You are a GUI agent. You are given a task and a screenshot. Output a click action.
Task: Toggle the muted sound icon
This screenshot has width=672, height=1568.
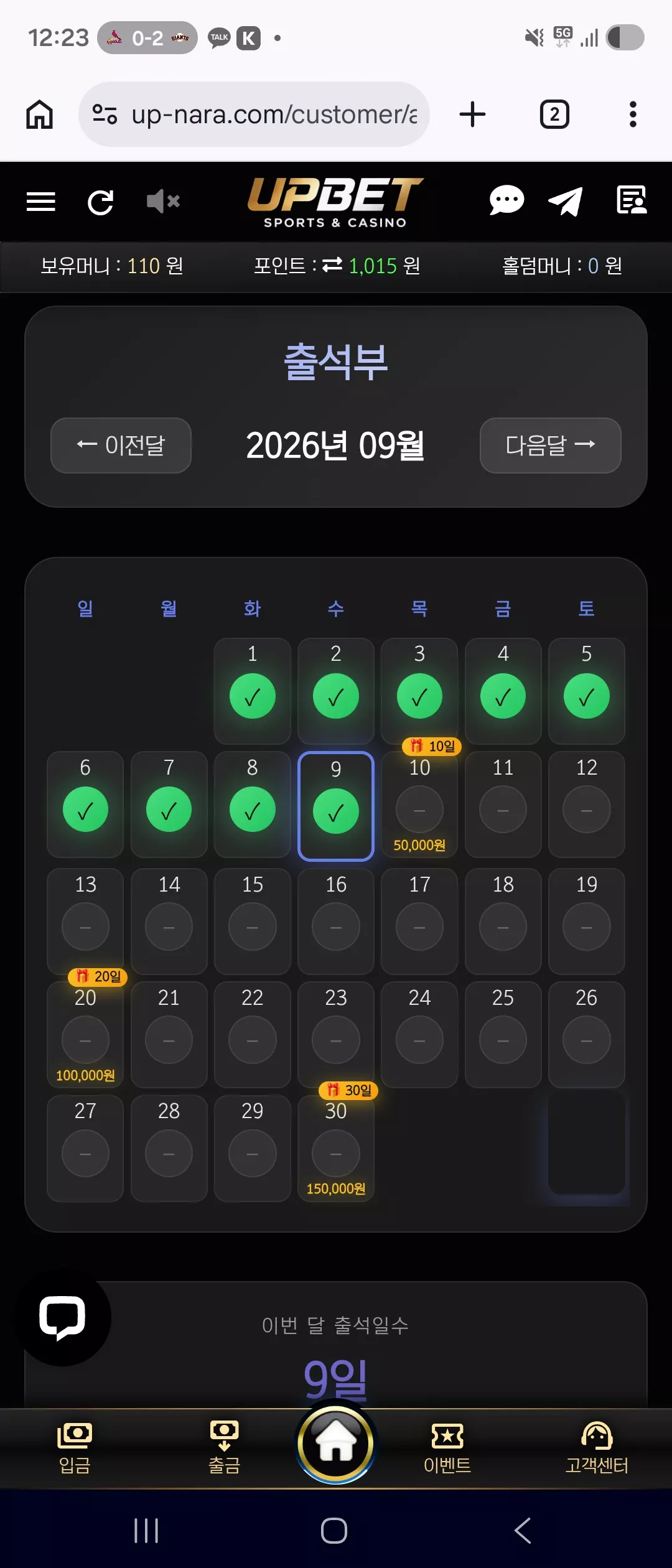(x=163, y=202)
